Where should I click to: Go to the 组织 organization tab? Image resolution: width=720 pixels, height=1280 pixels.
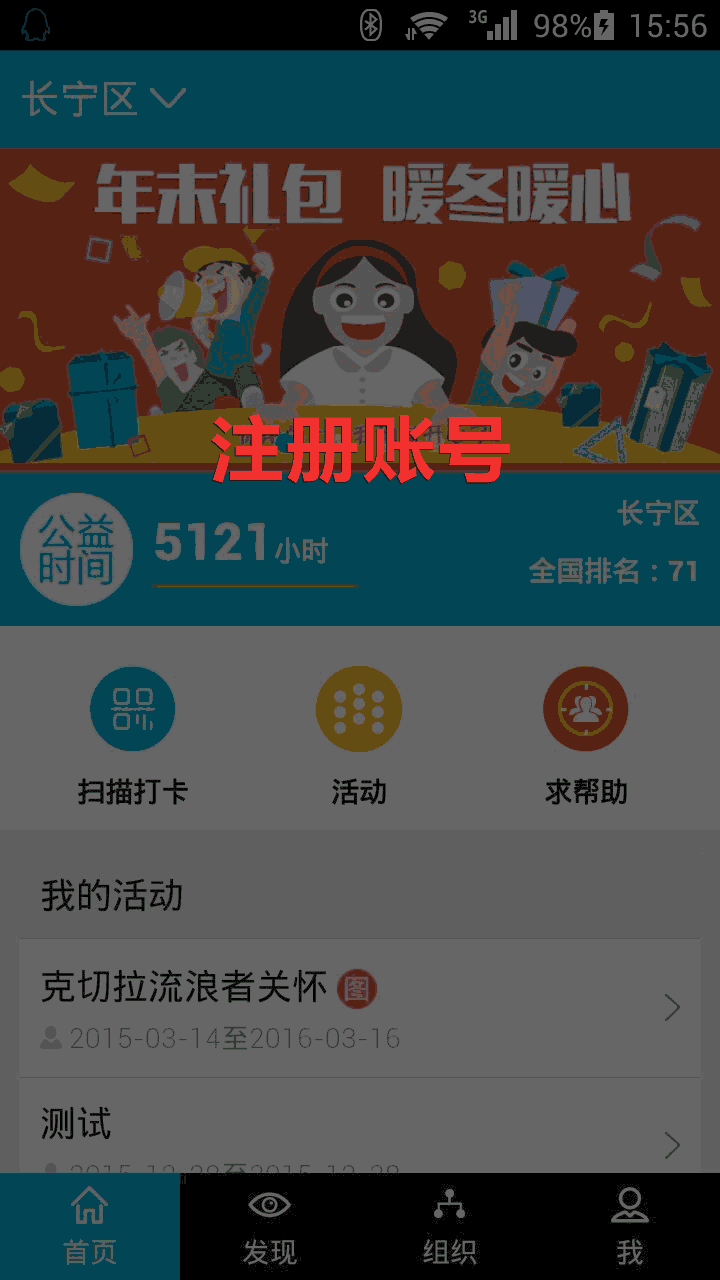click(x=450, y=1226)
